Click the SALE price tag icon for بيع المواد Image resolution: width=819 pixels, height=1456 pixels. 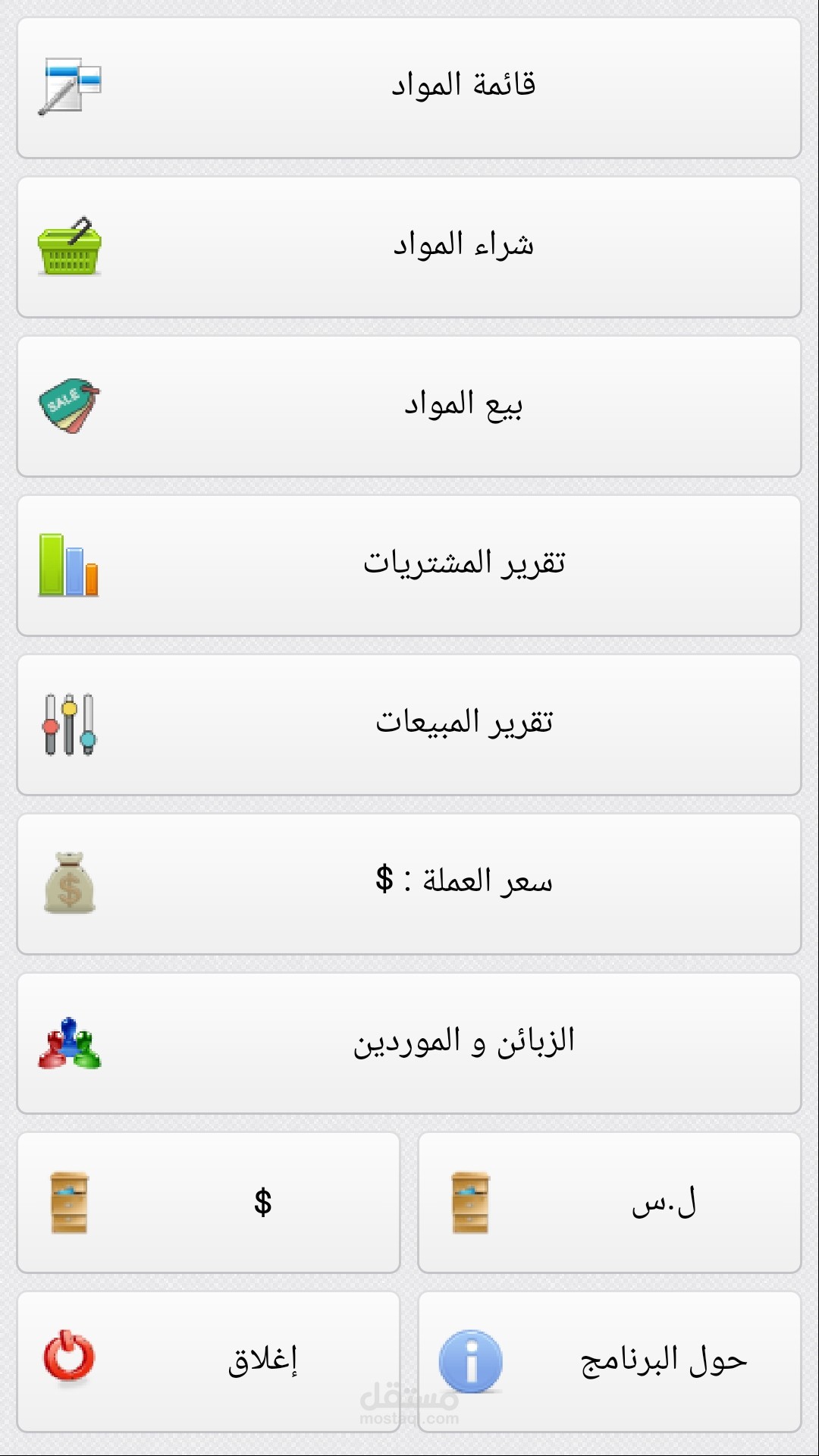coord(68,404)
